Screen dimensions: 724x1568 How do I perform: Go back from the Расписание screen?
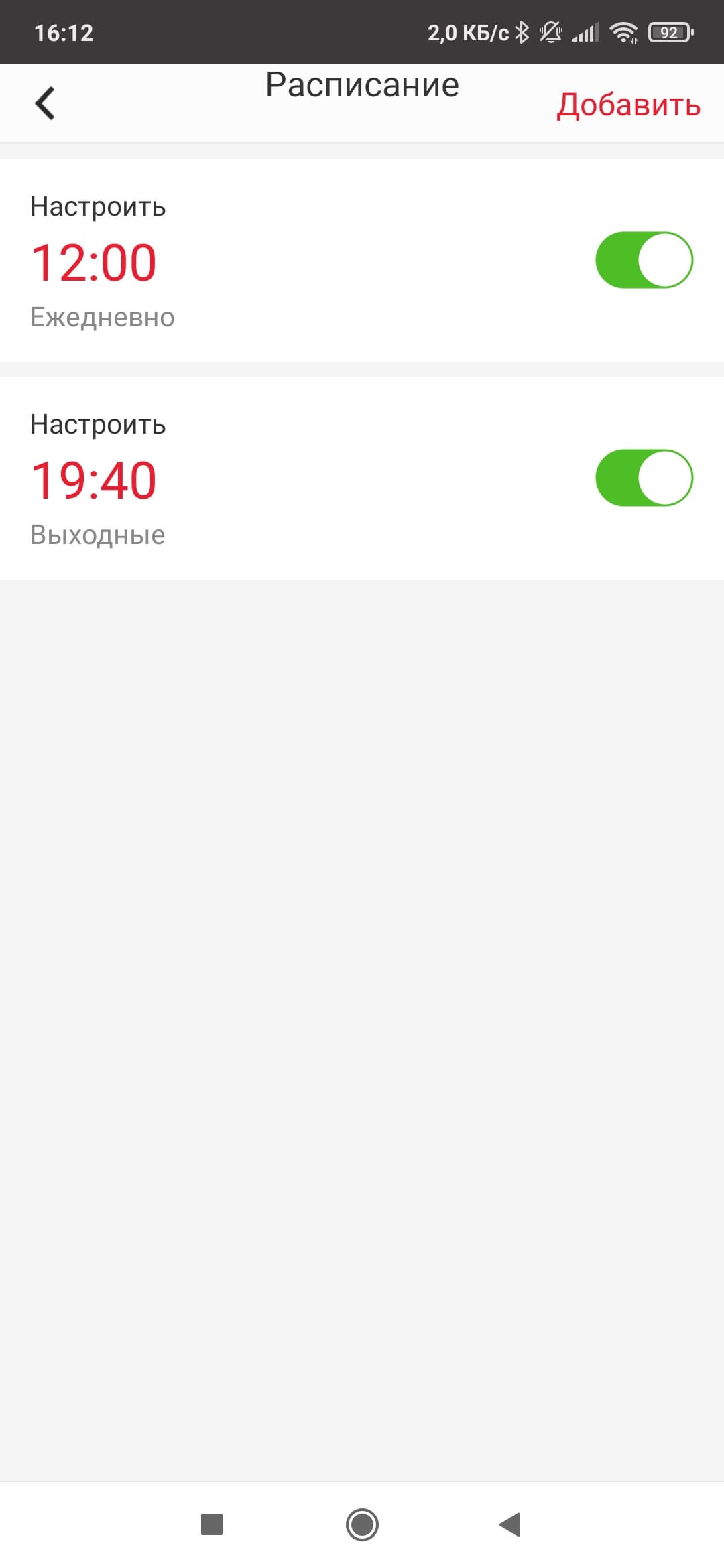pos(45,104)
